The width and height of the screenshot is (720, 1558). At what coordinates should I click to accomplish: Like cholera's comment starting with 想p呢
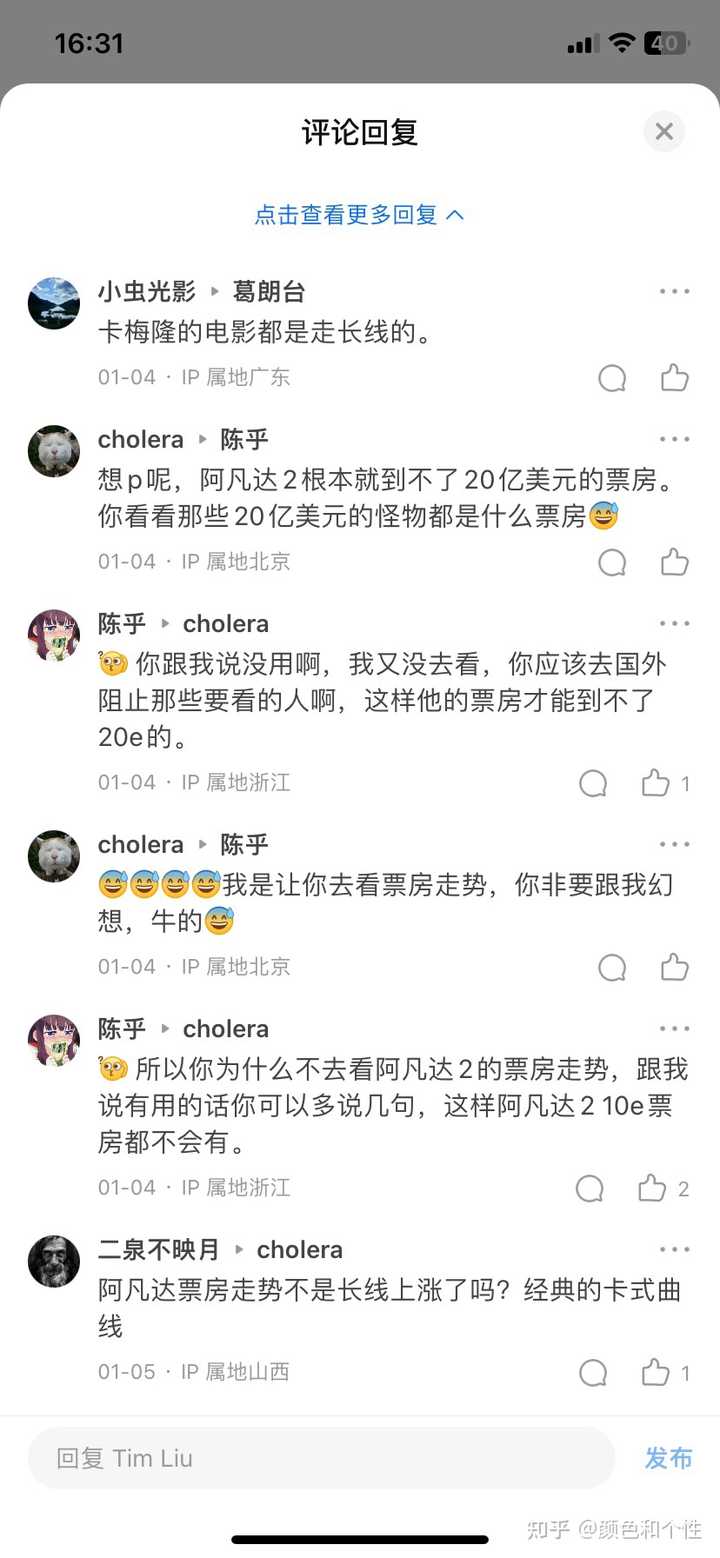675,562
